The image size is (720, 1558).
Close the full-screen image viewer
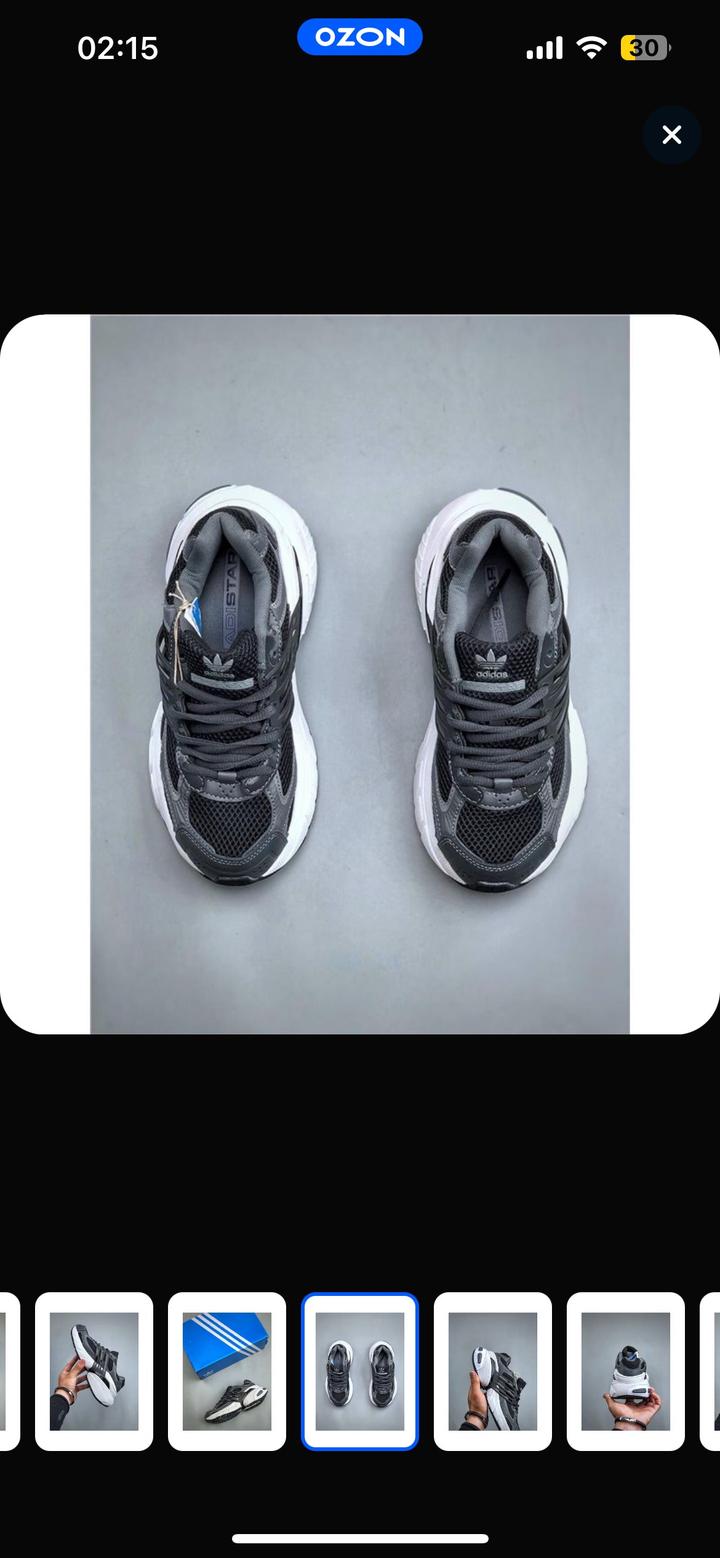[x=671, y=135]
